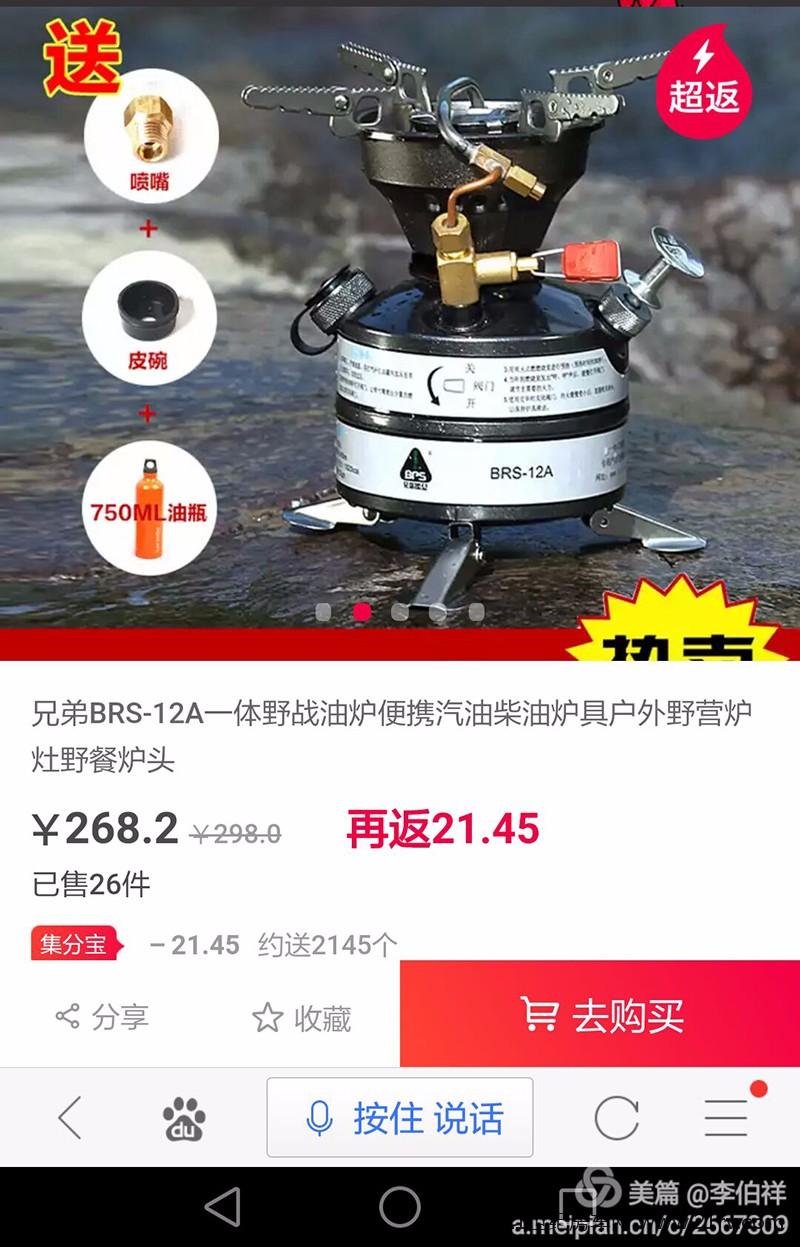Screen dimensions: 800x1247
Task: Tap the system back triangle
Action: coord(222,1206)
